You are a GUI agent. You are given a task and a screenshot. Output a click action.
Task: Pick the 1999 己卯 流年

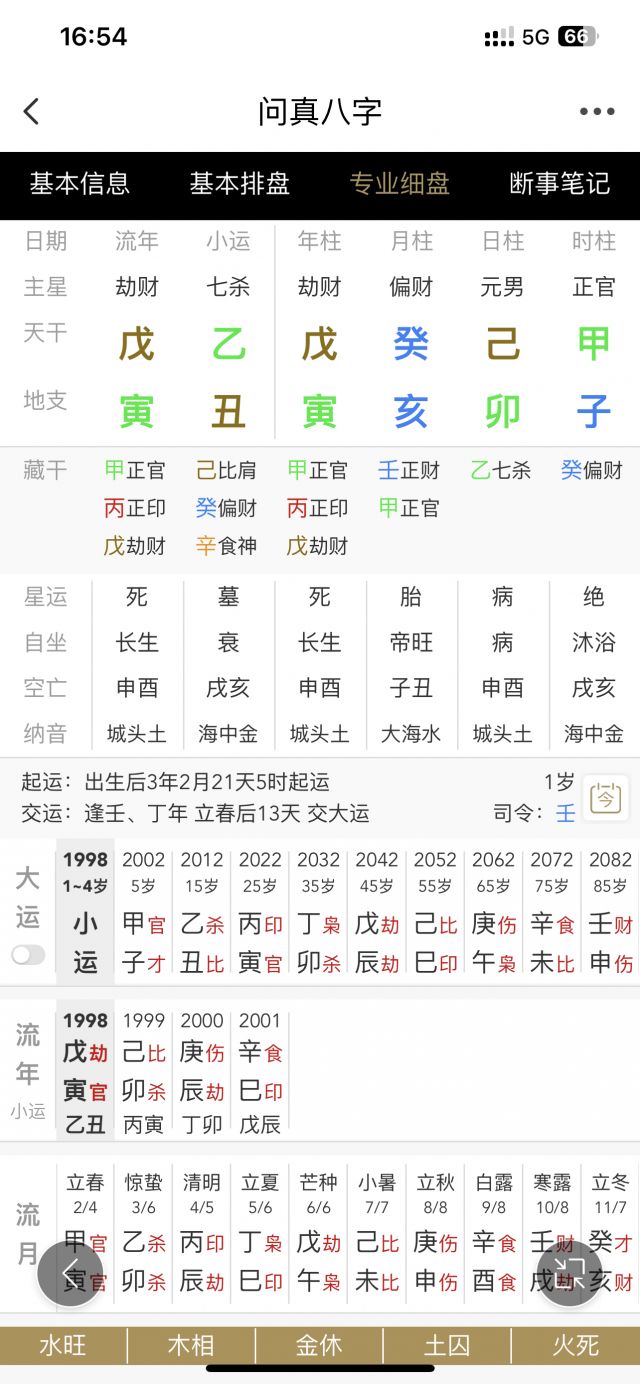click(x=143, y=1072)
